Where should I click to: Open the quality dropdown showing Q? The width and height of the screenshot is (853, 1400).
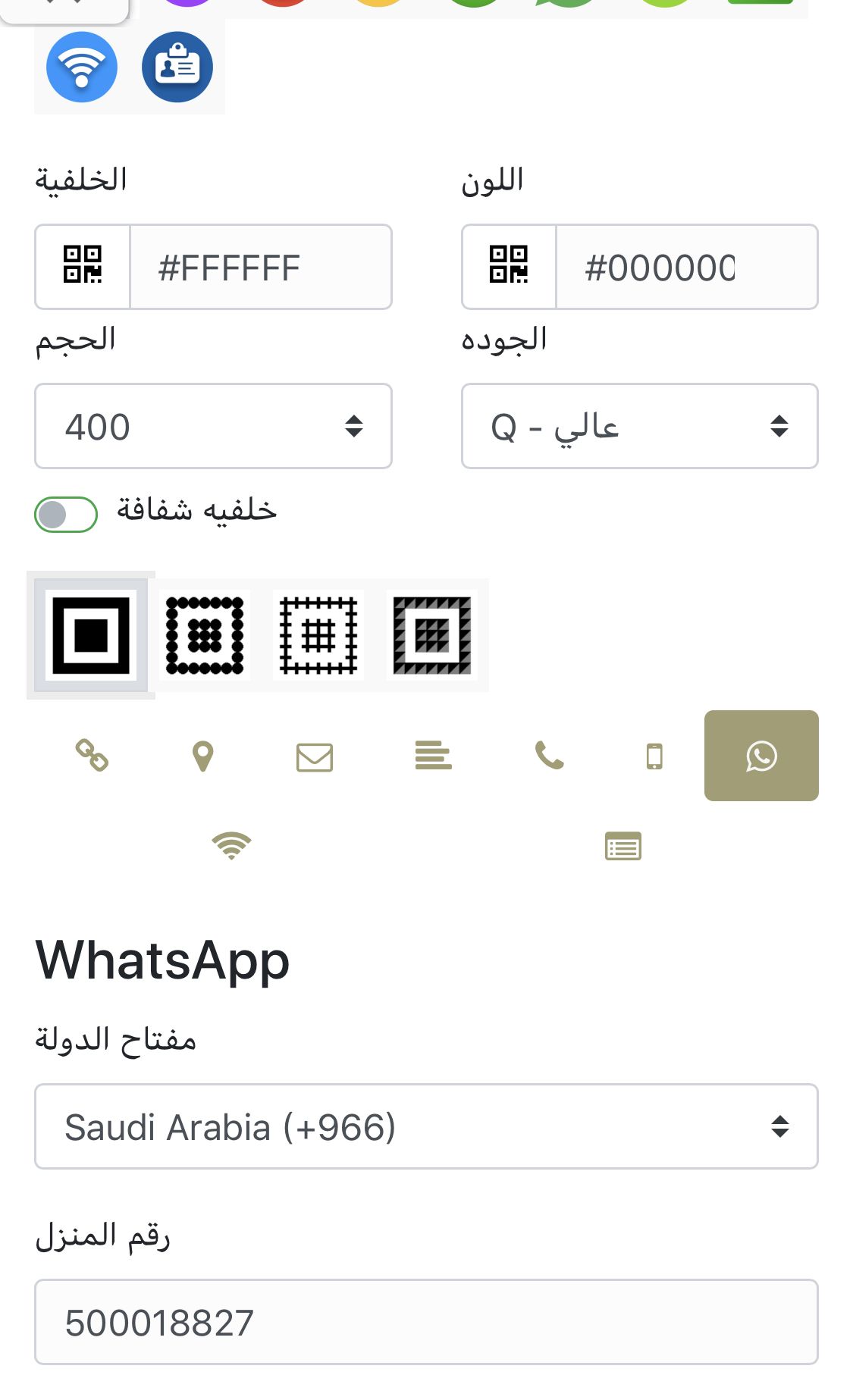(640, 426)
